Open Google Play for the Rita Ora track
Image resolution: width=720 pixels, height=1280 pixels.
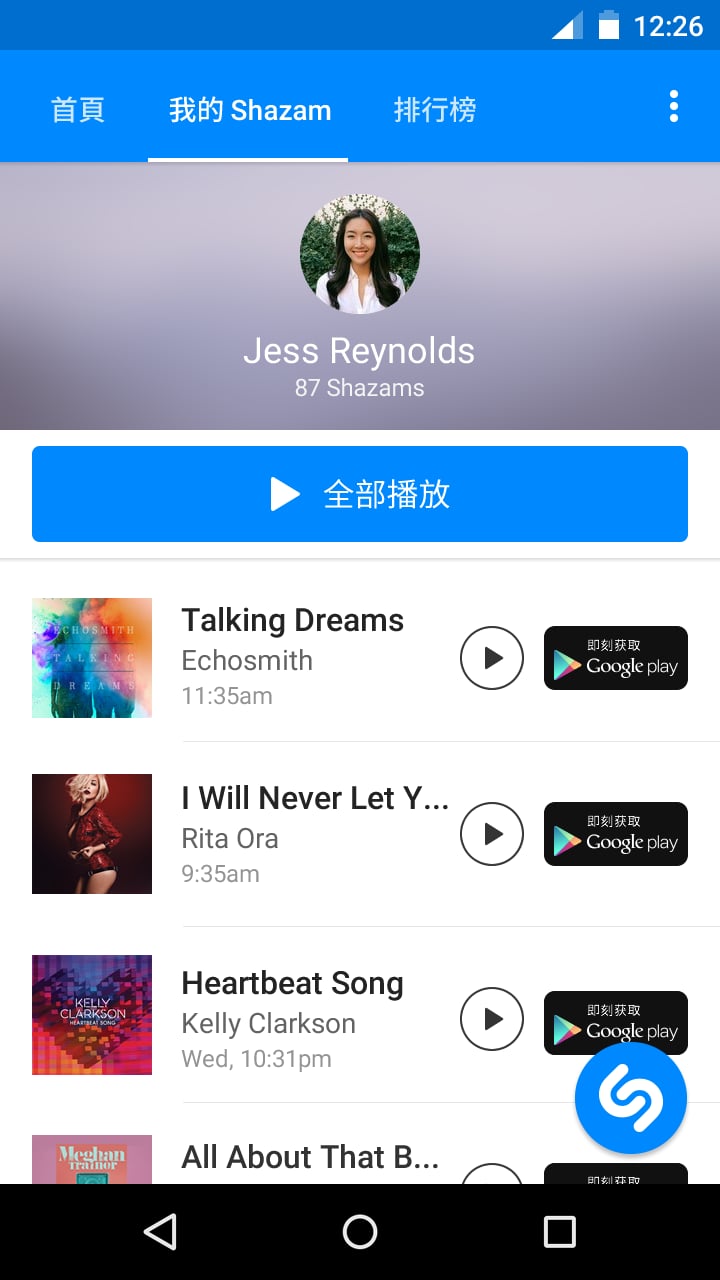point(615,834)
